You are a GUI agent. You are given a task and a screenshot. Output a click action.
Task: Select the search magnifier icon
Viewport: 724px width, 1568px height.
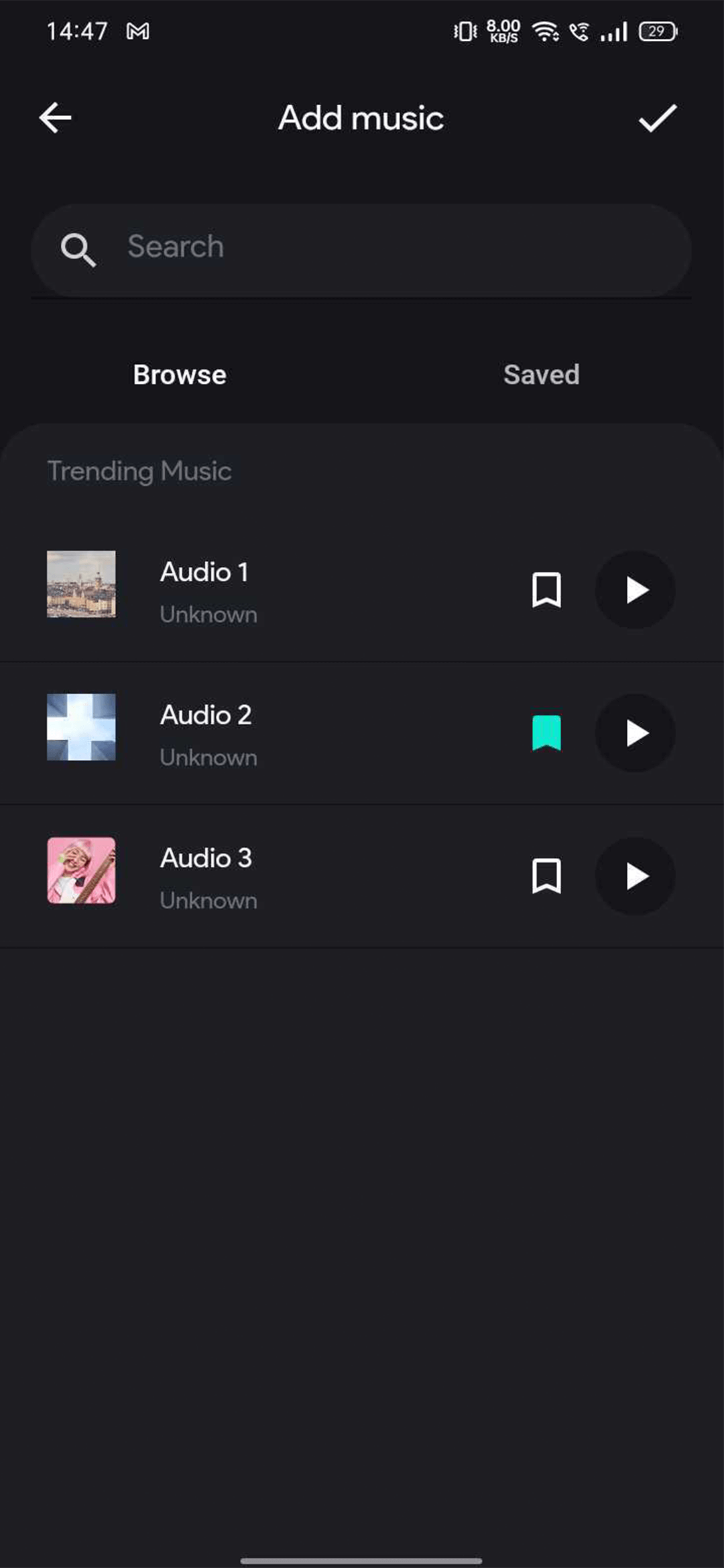(78, 249)
